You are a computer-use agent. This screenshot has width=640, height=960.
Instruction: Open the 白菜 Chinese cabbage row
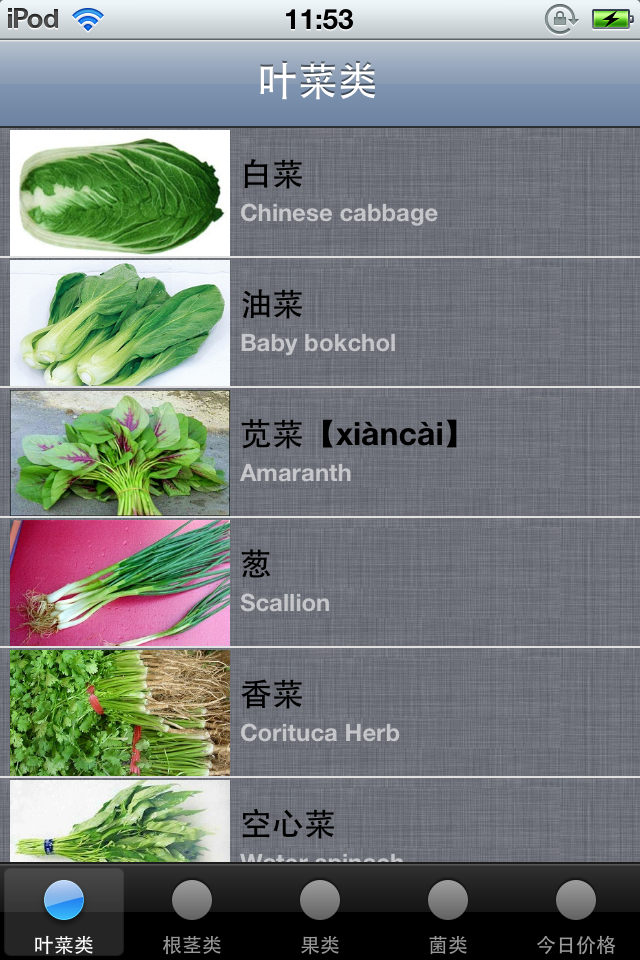(x=320, y=192)
